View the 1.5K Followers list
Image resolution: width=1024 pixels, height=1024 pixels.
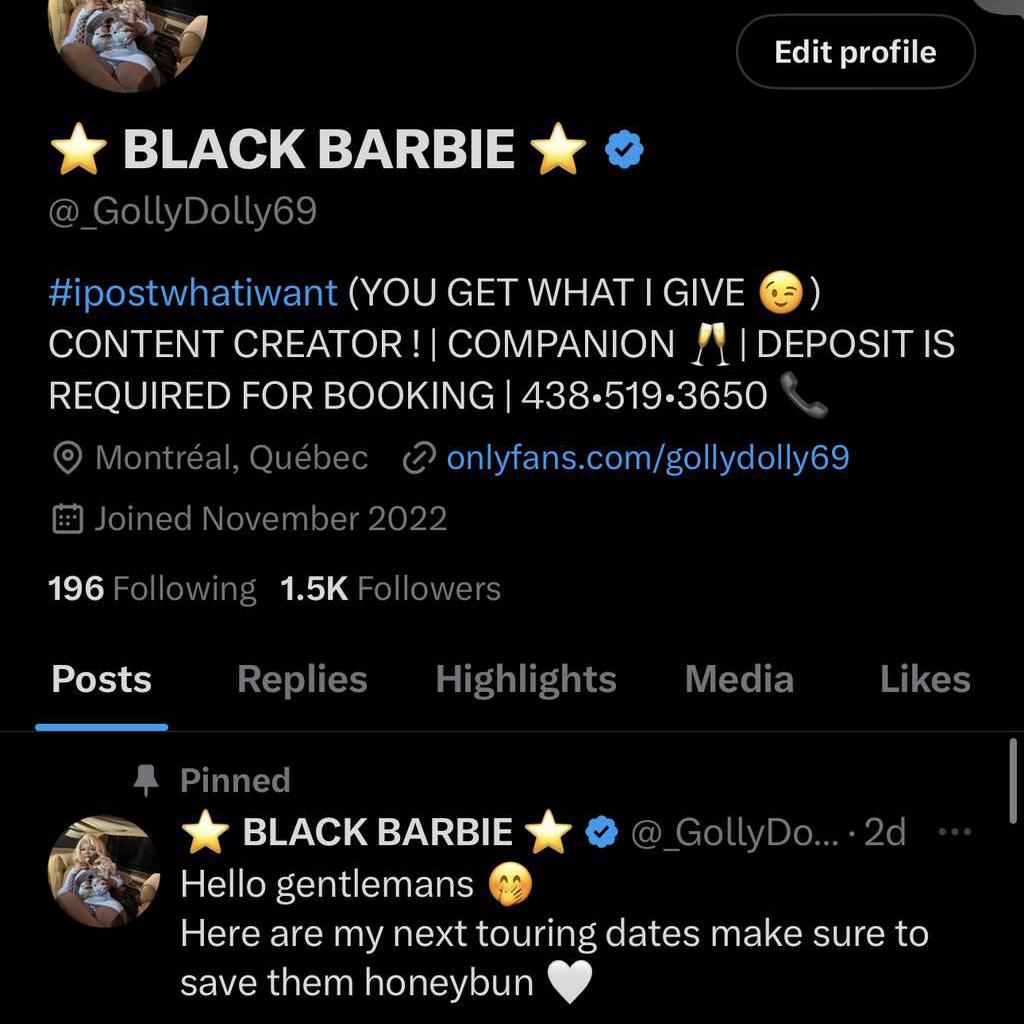point(390,588)
